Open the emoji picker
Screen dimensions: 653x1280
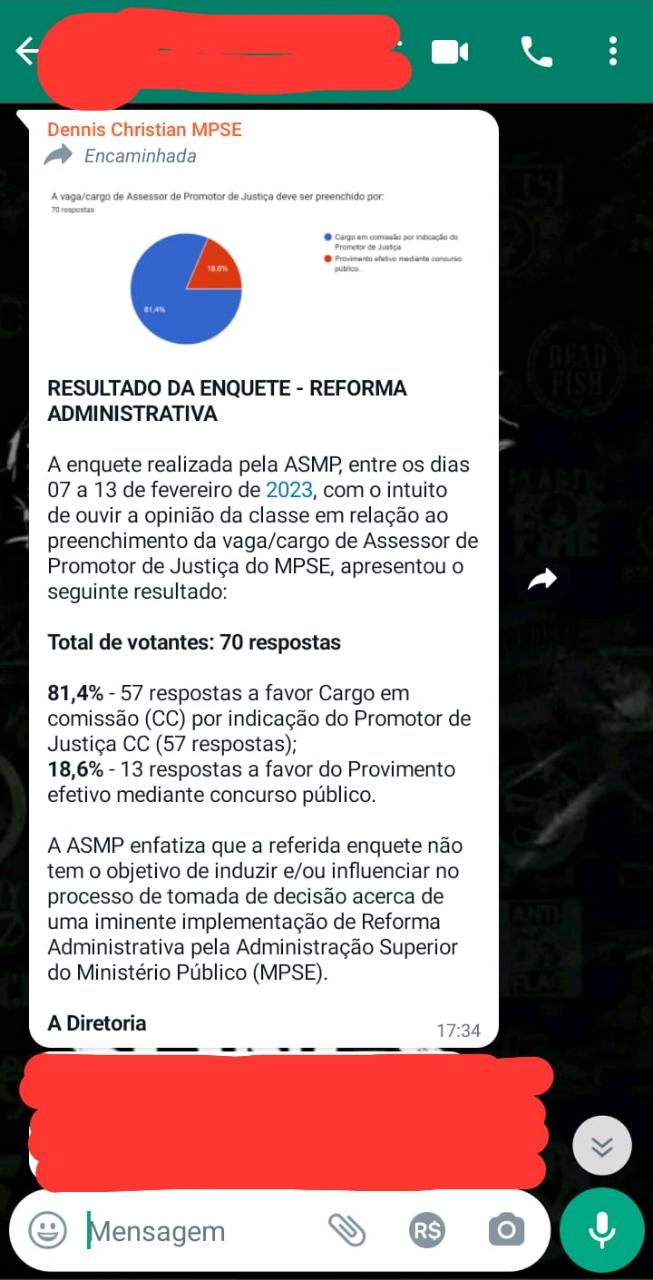(47, 1229)
